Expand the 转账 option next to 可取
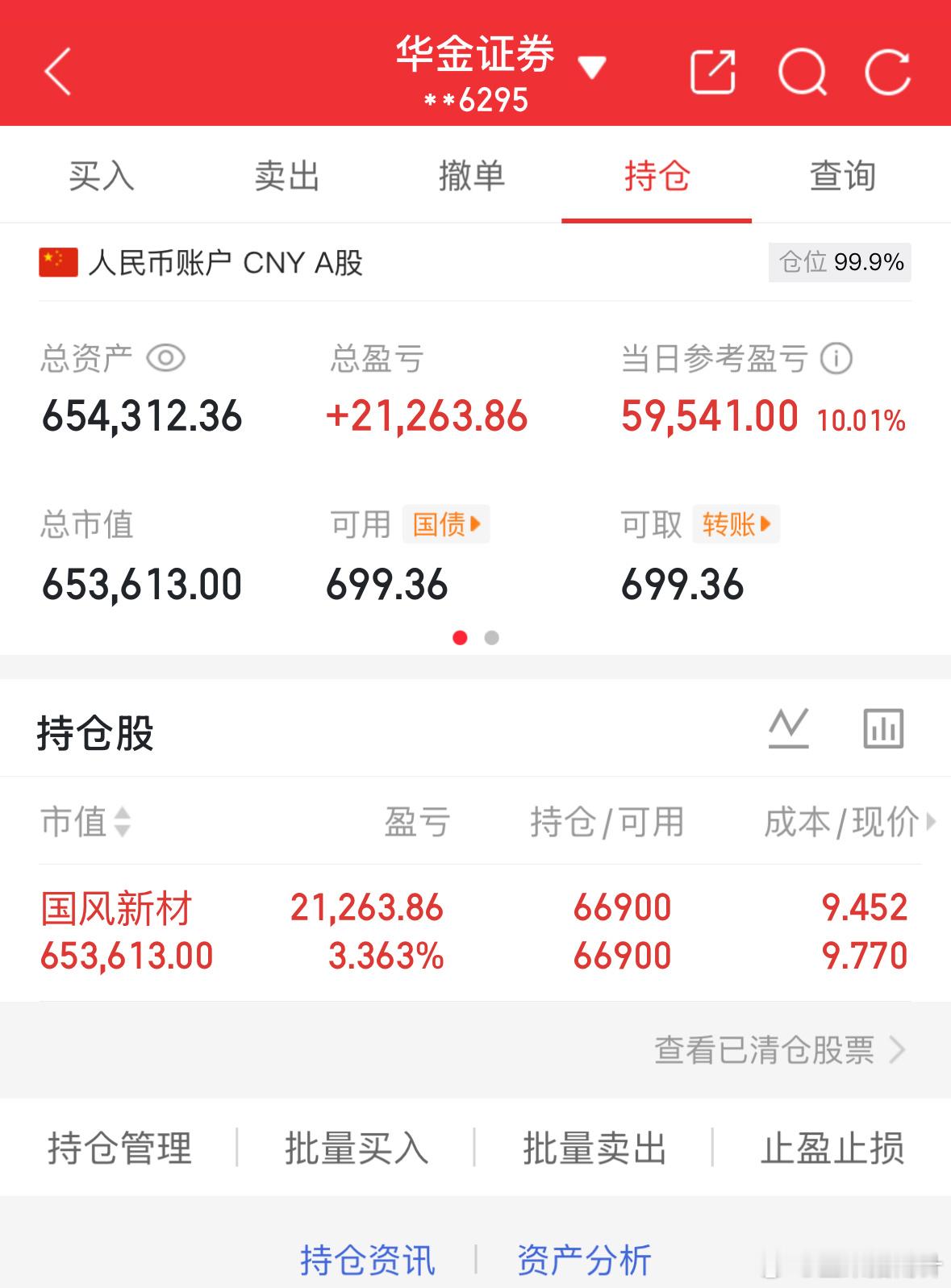Screen dimensions: 951x1288 point(736,524)
